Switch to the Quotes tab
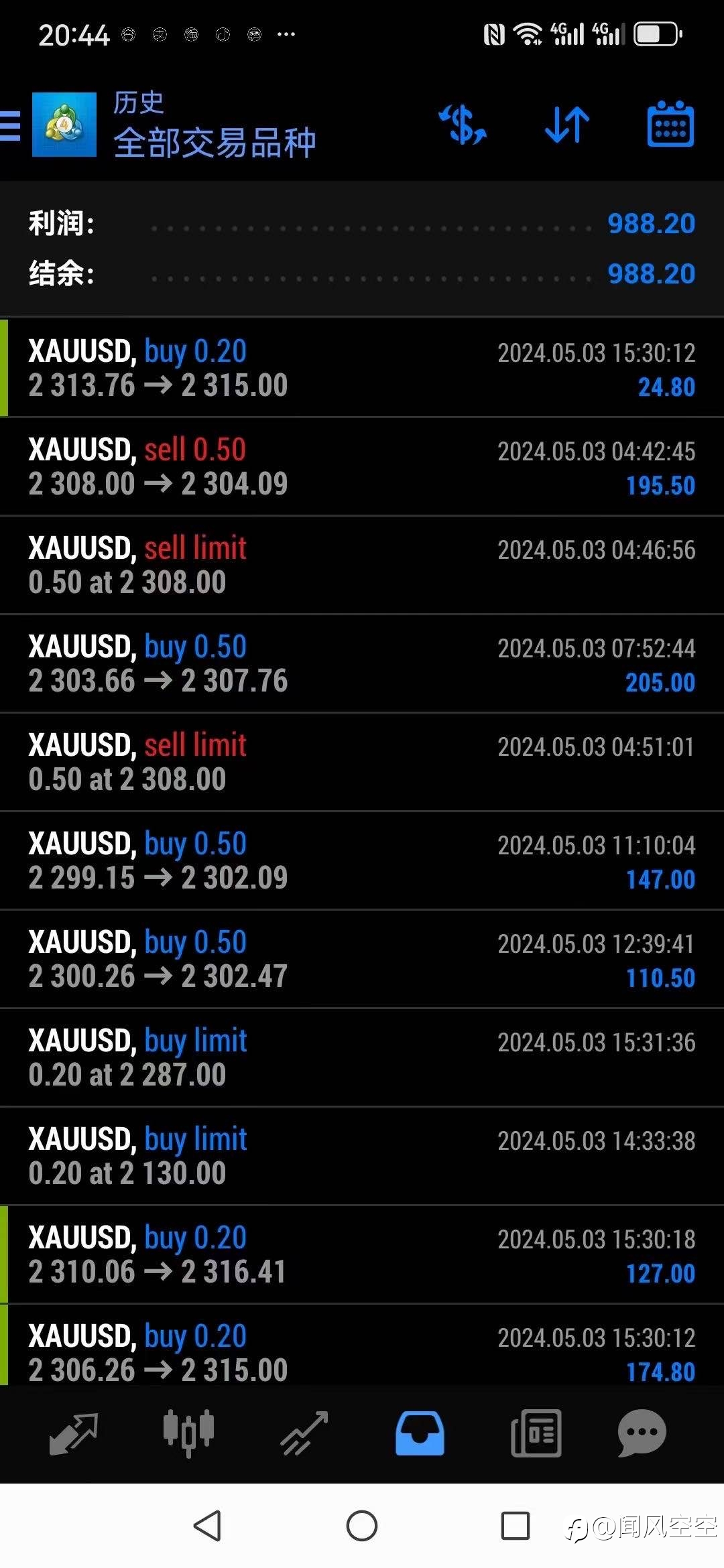Image resolution: width=724 pixels, height=1568 pixels. [x=74, y=1433]
